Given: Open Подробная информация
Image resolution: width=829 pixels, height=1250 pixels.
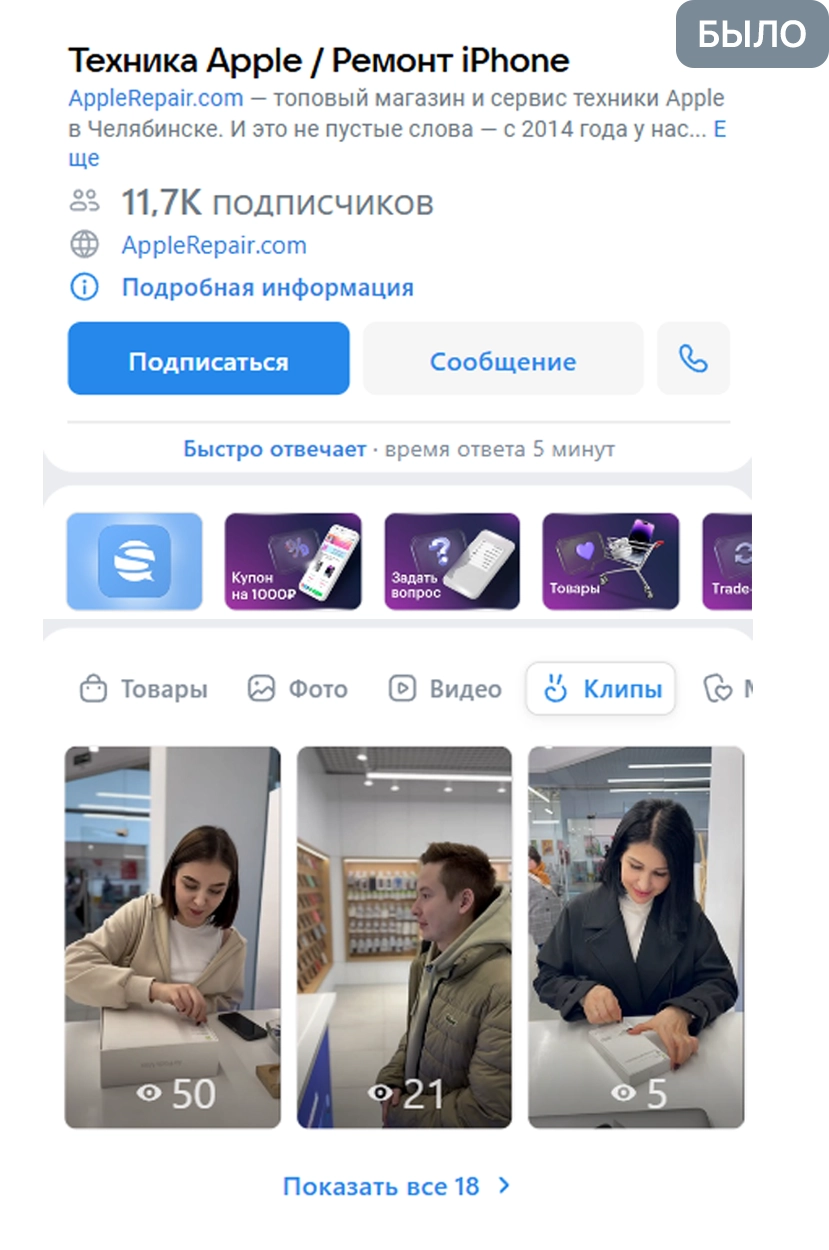Looking at the screenshot, I should pos(267,288).
